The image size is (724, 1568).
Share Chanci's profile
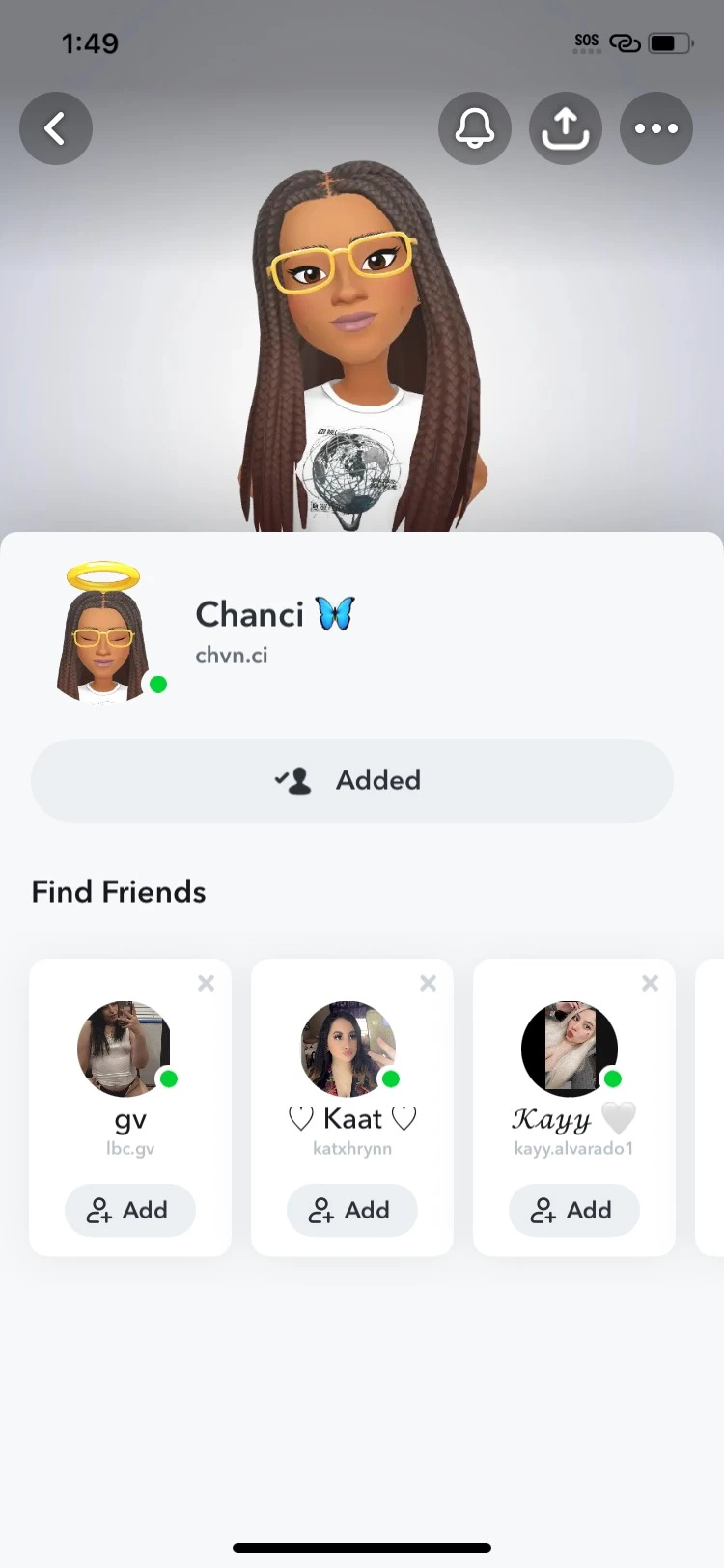pyautogui.click(x=566, y=128)
